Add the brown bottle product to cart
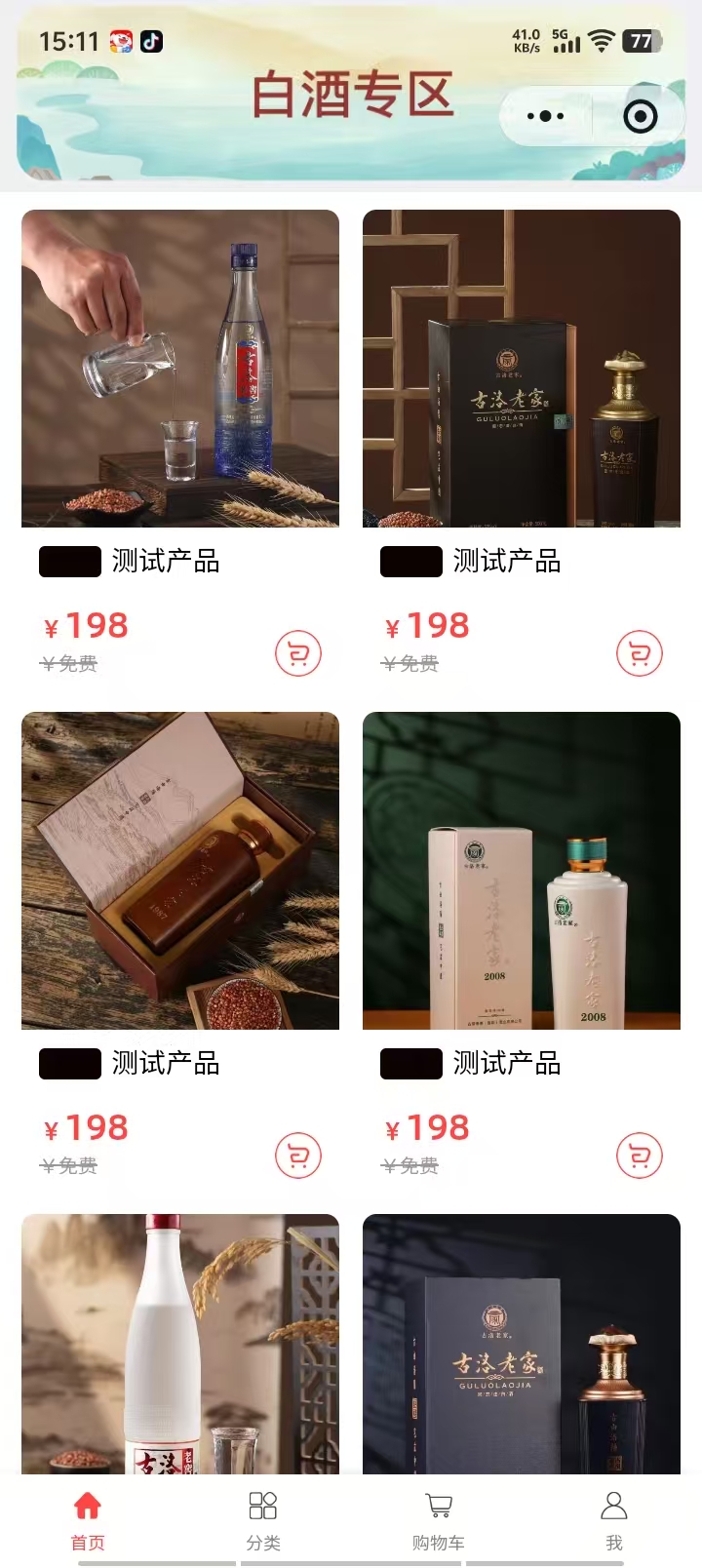702x1568 pixels. (298, 1156)
